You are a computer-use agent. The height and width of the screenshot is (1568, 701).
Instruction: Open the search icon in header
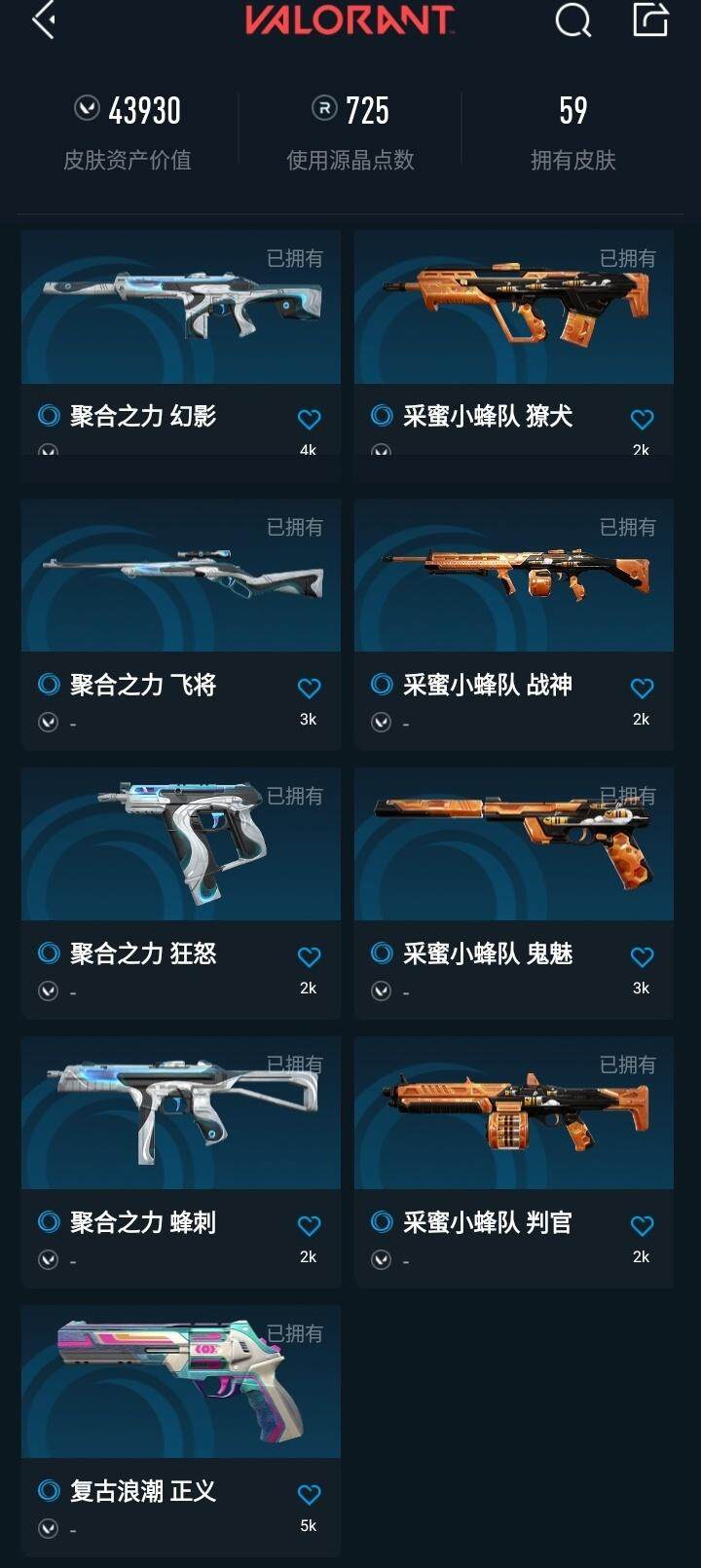pos(572,20)
